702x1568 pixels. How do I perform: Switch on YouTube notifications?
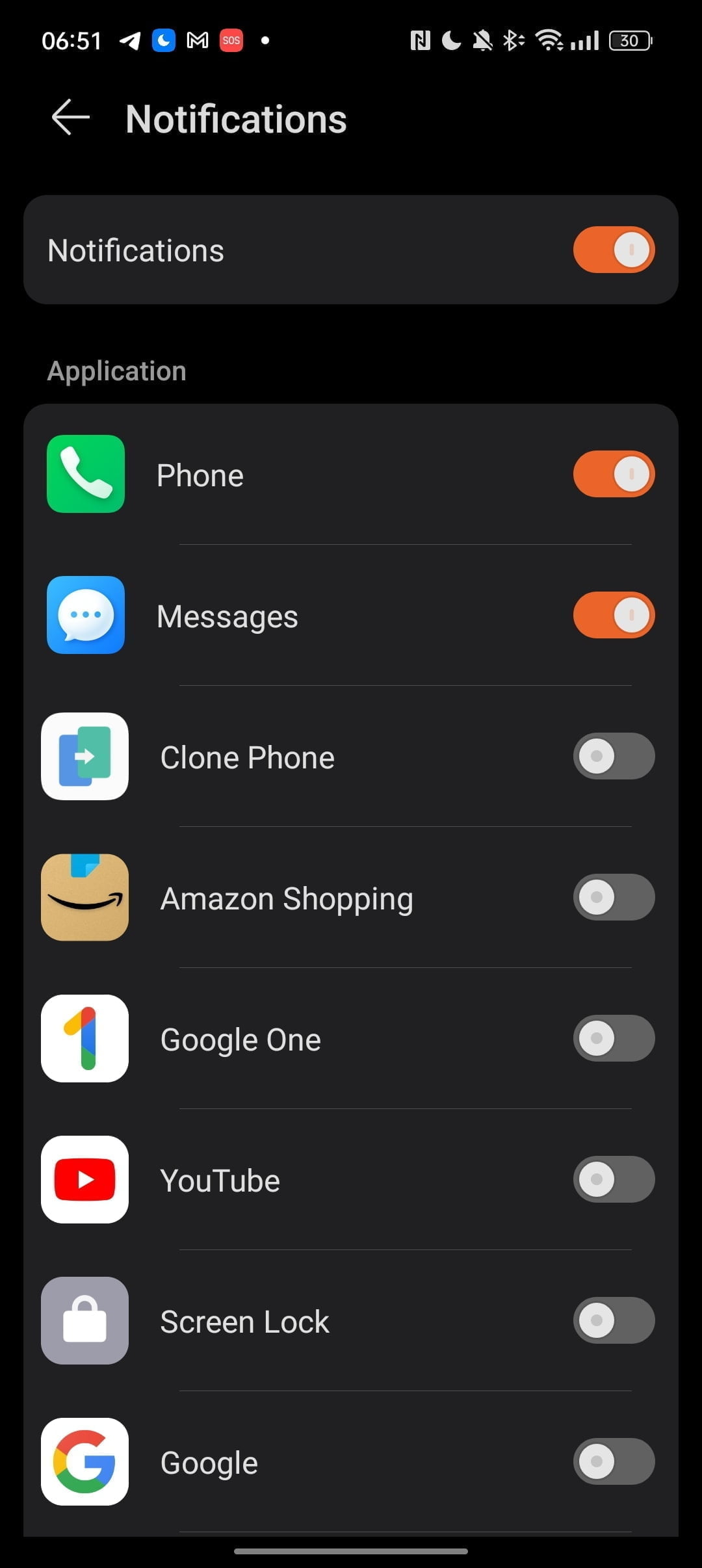[614, 1179]
